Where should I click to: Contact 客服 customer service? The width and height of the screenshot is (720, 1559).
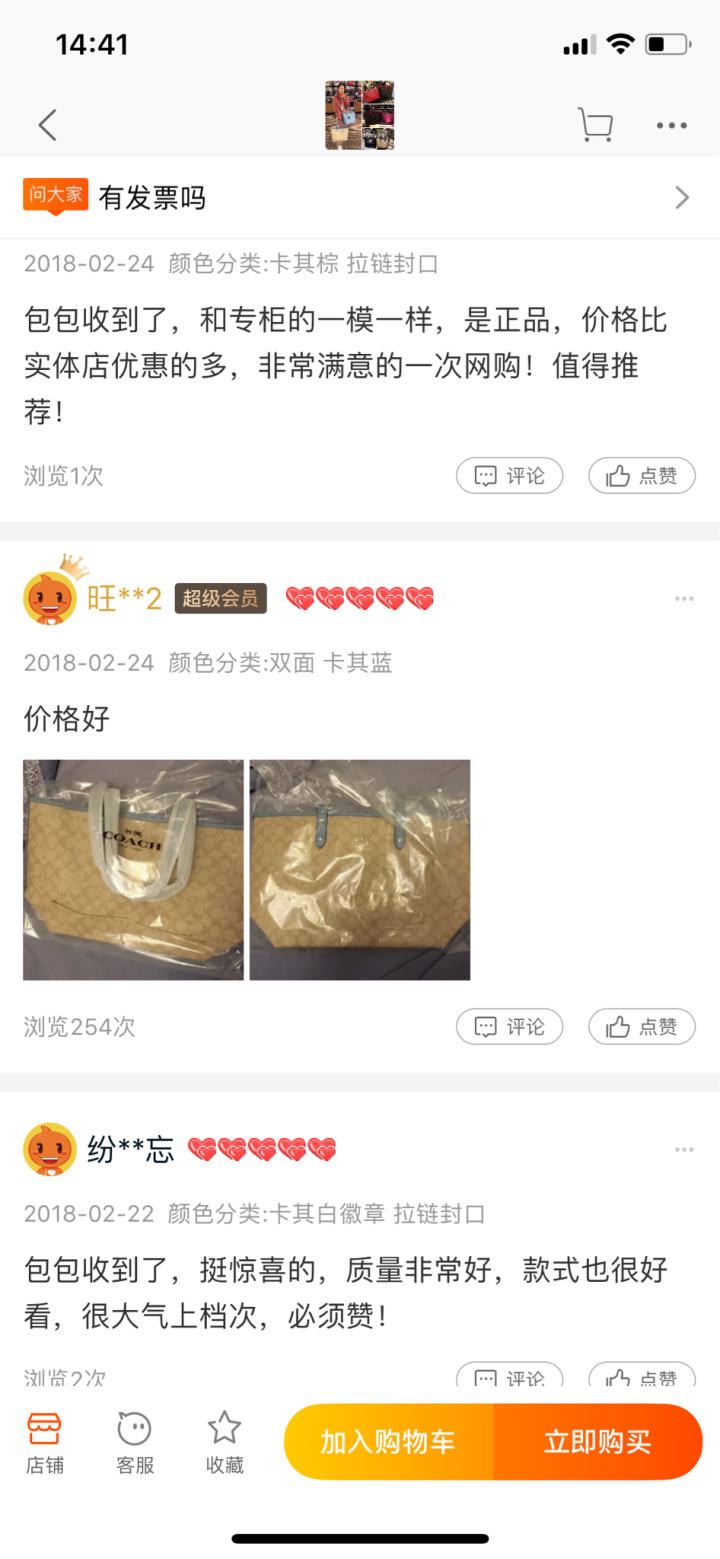(135, 1443)
